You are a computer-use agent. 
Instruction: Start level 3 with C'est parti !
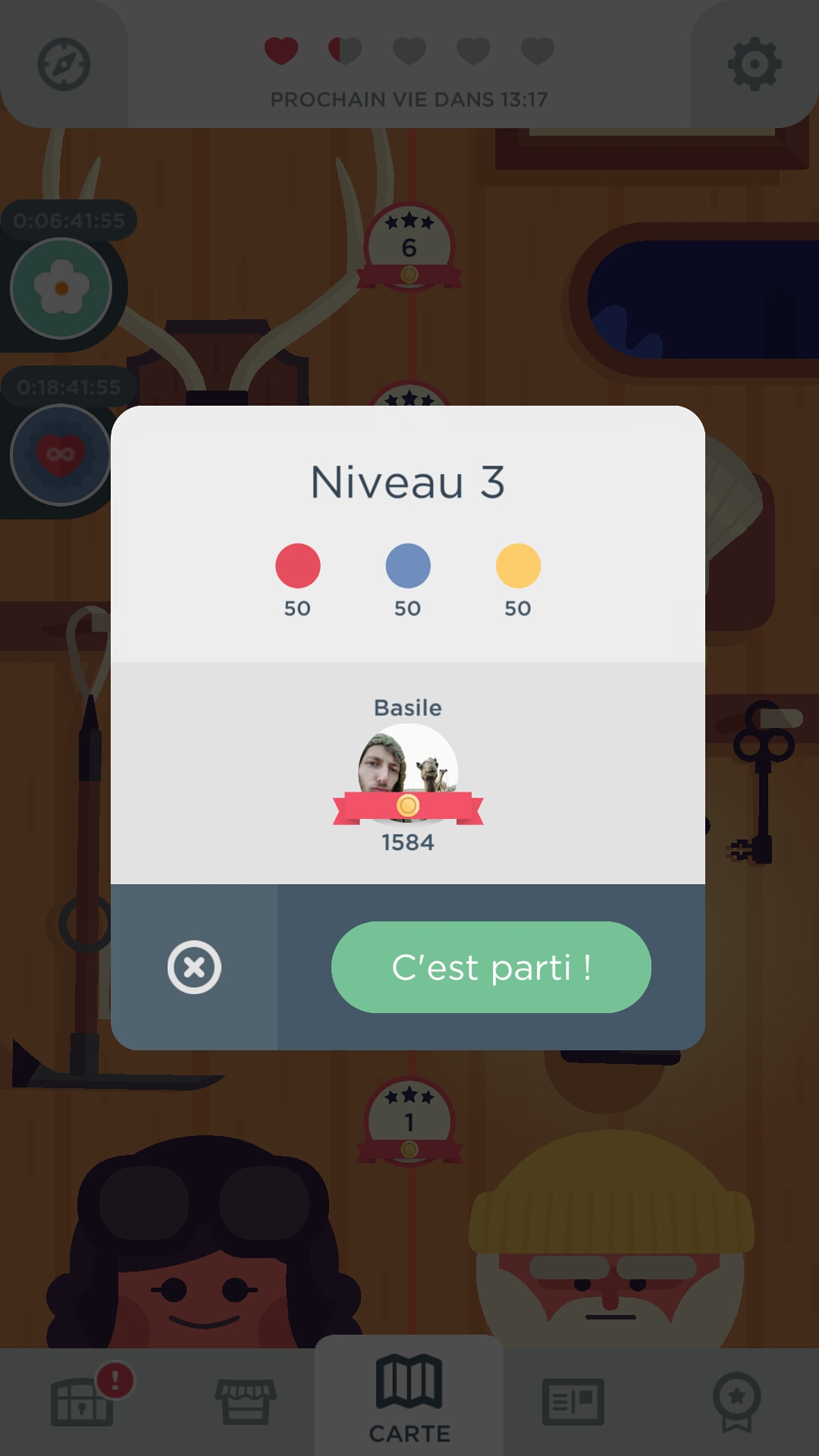click(x=491, y=967)
